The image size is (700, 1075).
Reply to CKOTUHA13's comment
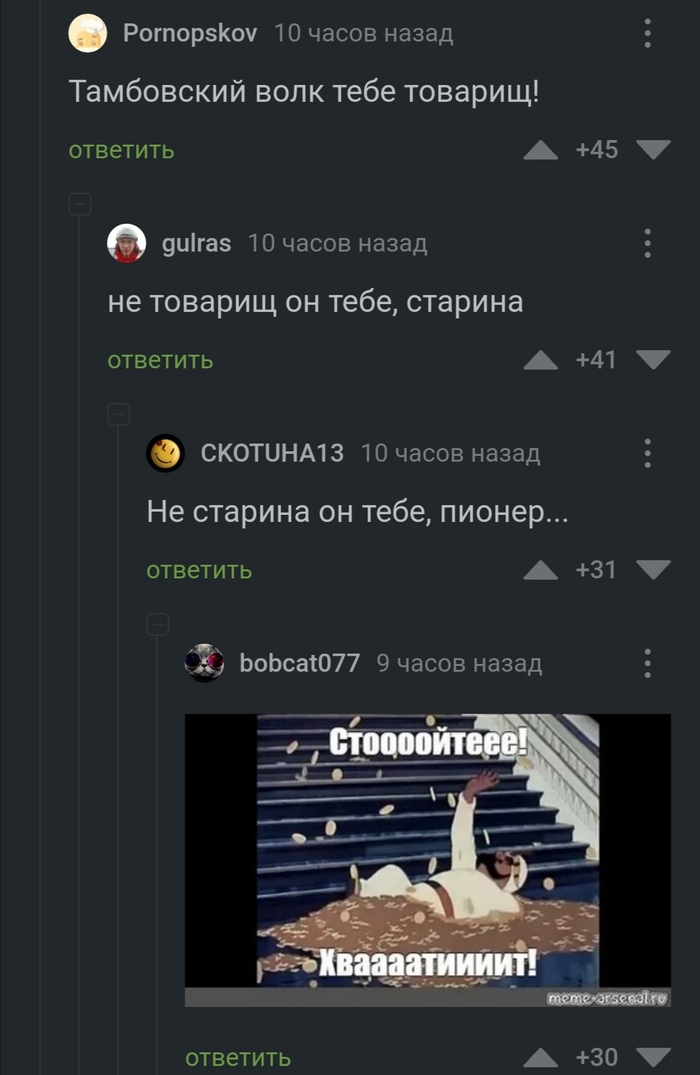(x=199, y=570)
